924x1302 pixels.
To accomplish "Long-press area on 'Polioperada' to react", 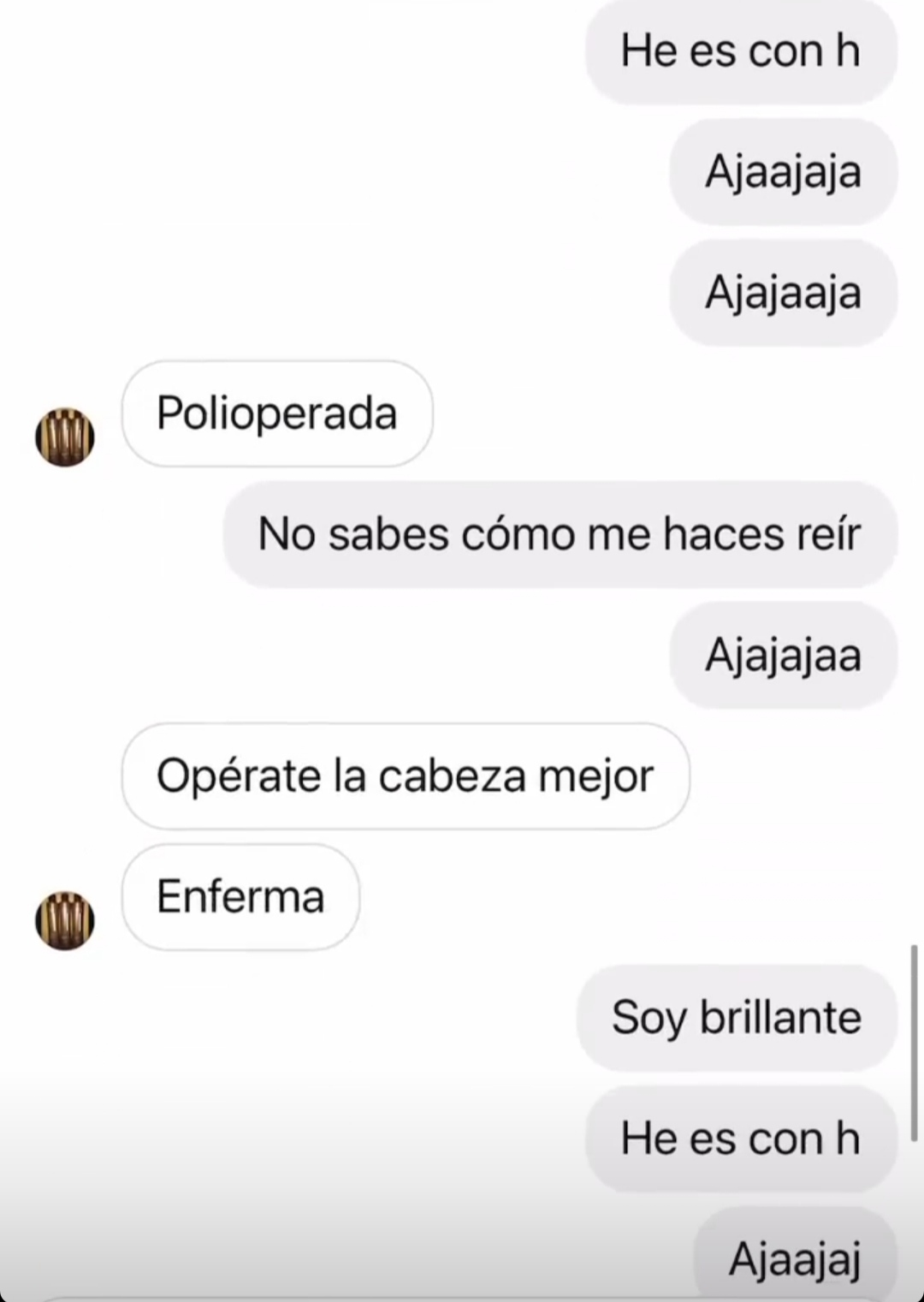I will [276, 413].
